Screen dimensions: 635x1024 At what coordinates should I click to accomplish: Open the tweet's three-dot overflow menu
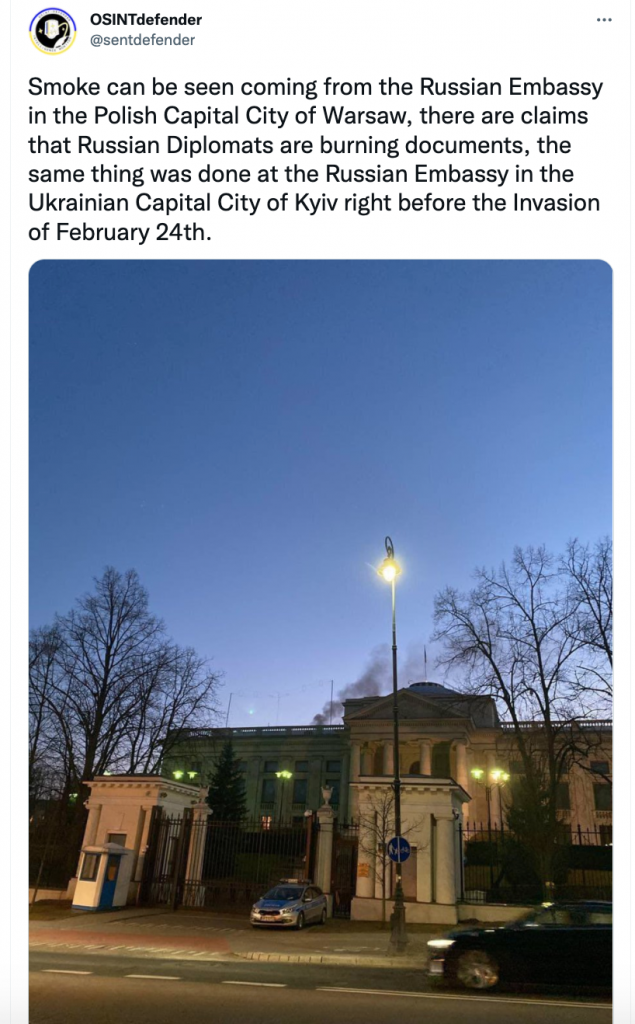point(604,20)
